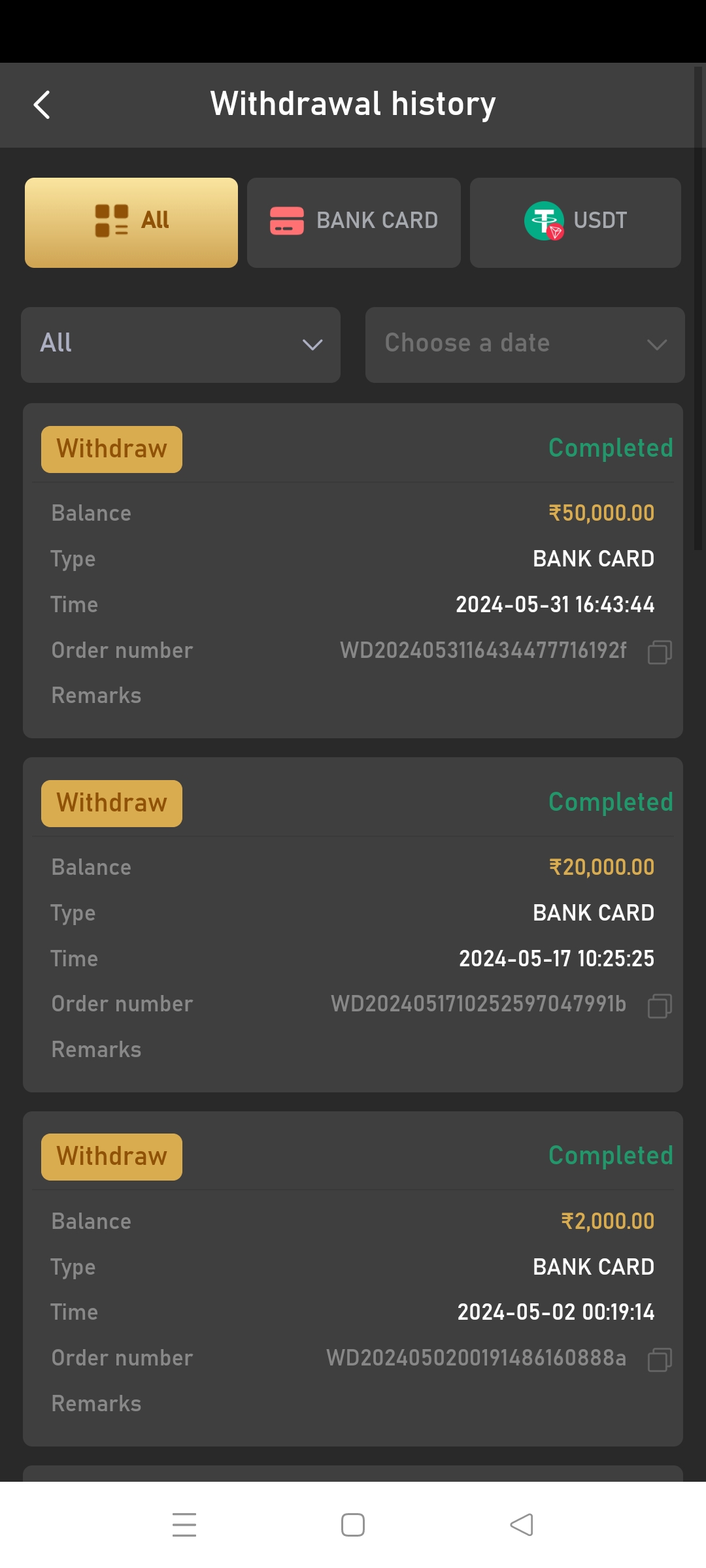Image resolution: width=706 pixels, height=1568 pixels.
Task: Select the All withdrawal filter tab
Action: pyautogui.click(x=131, y=222)
